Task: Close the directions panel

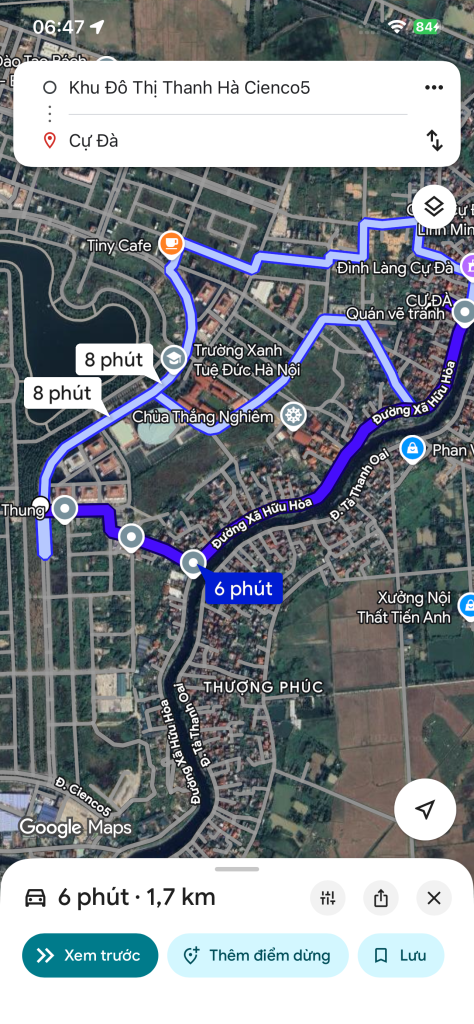Action: (434, 898)
